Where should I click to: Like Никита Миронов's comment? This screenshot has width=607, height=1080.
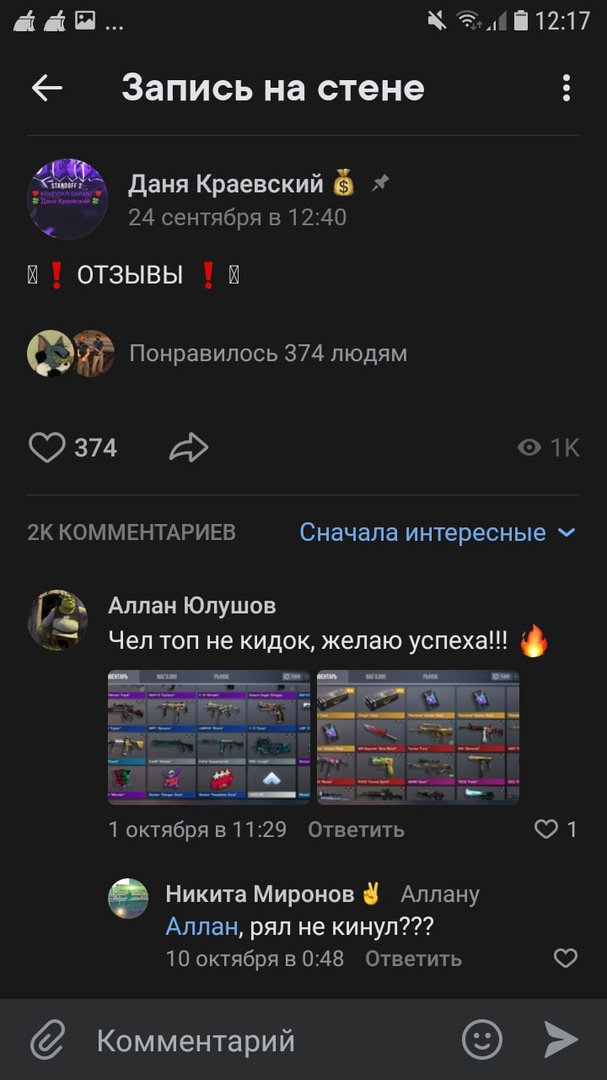click(565, 958)
